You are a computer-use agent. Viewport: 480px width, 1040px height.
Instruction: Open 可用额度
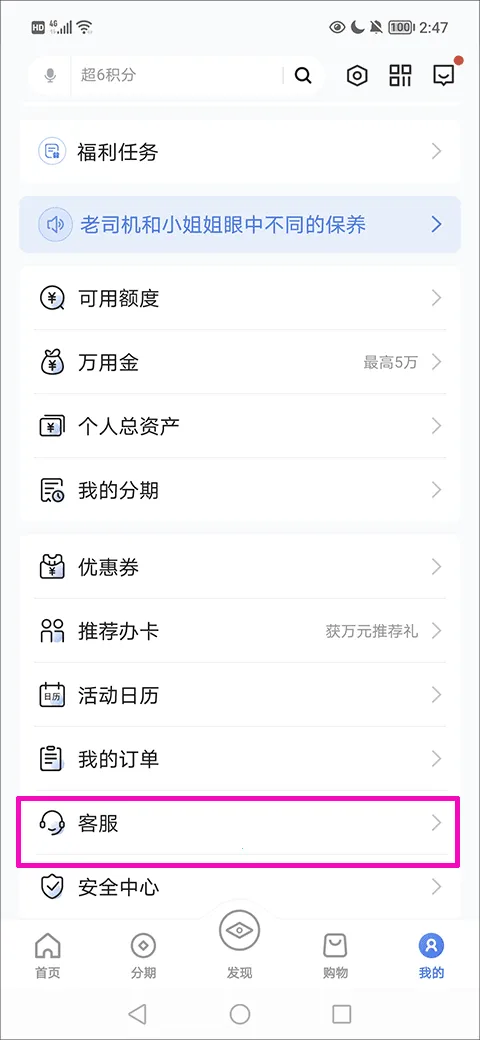[x=239, y=298]
